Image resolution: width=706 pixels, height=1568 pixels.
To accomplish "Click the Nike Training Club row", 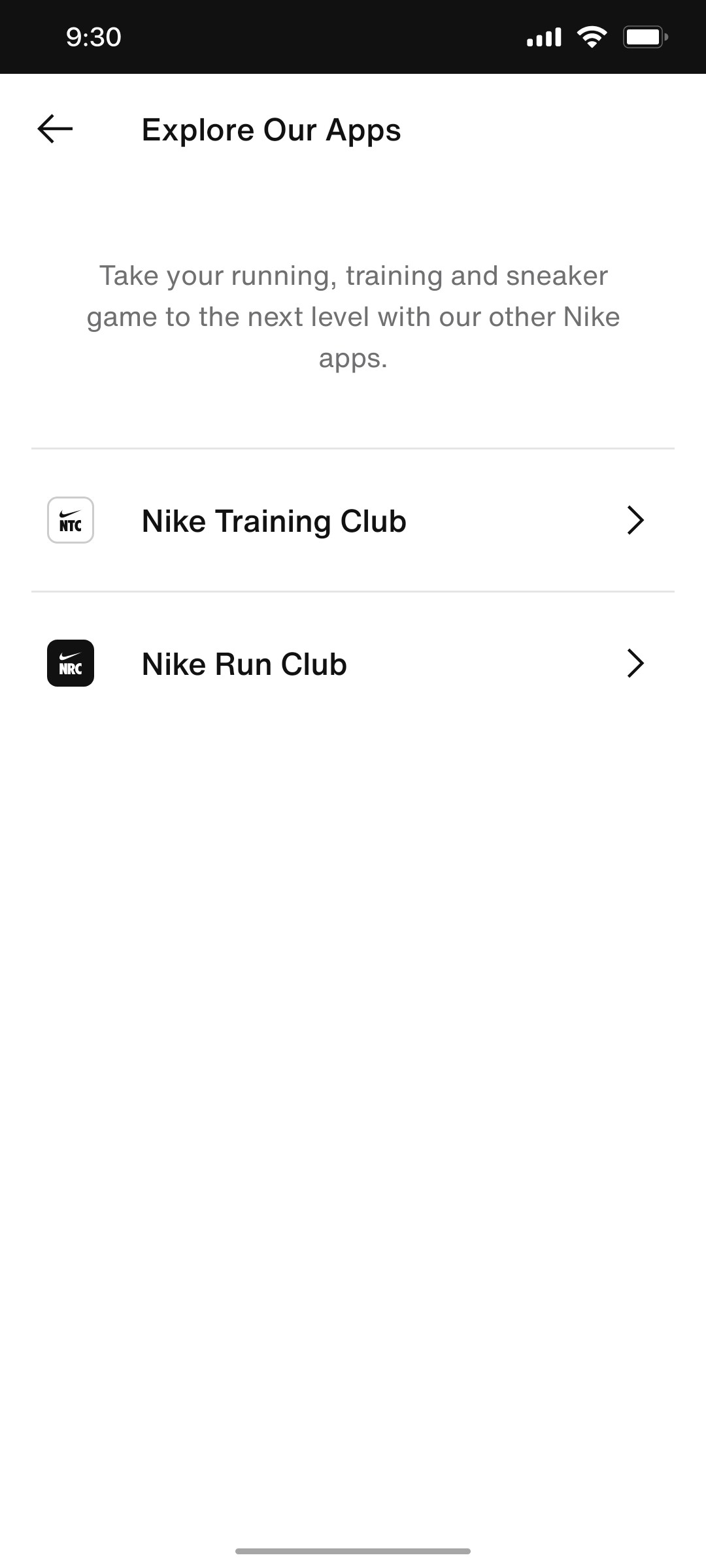I will 353,521.
